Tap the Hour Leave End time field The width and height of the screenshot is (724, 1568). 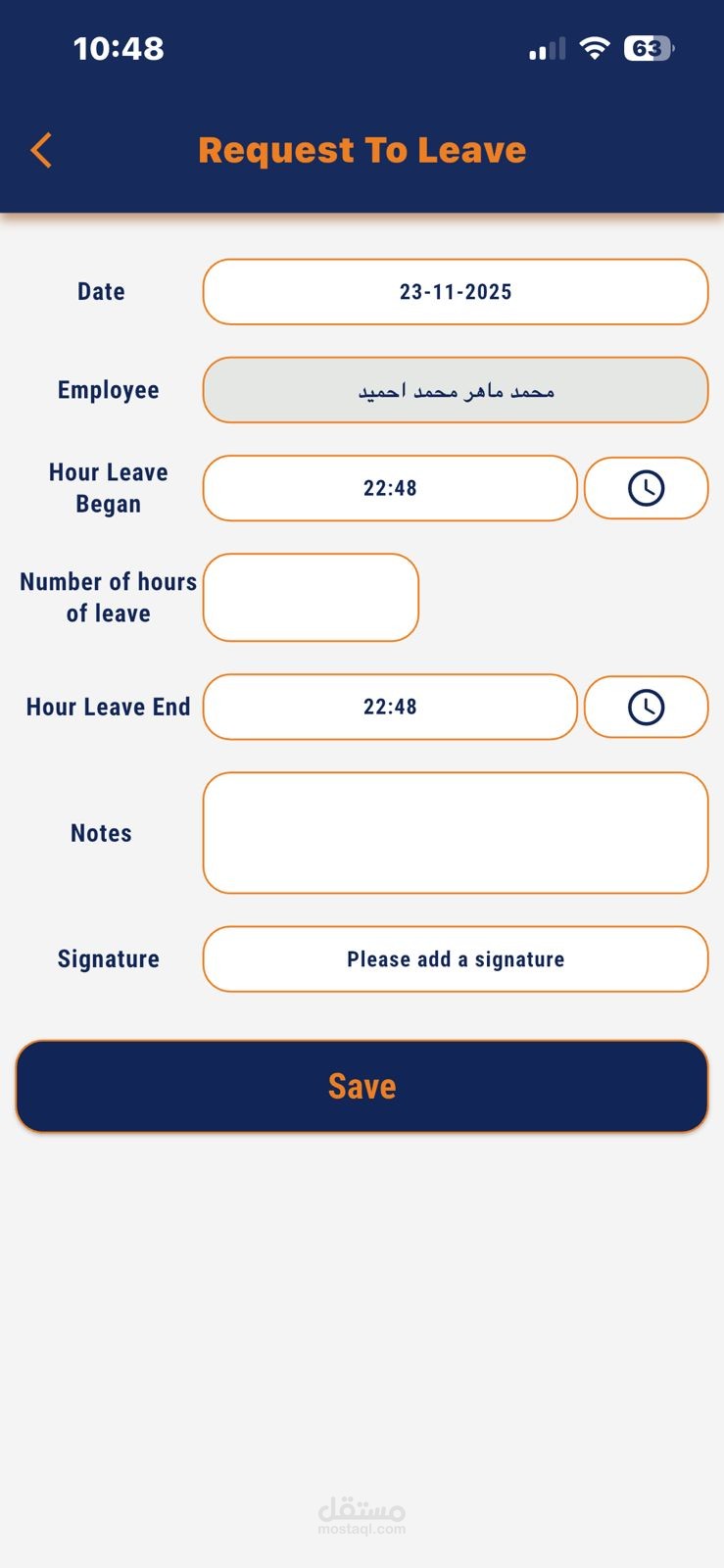[x=390, y=707]
